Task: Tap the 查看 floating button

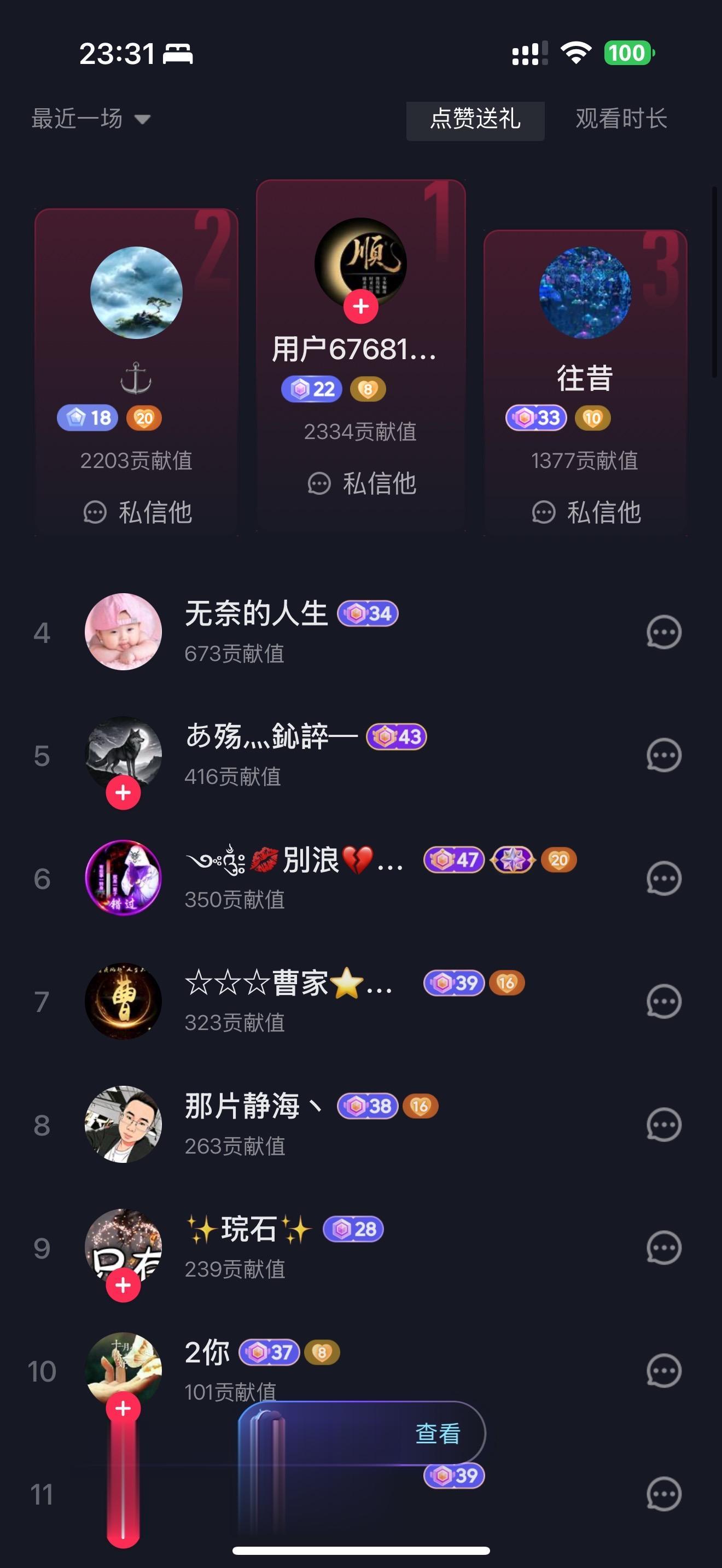Action: pos(437,1434)
